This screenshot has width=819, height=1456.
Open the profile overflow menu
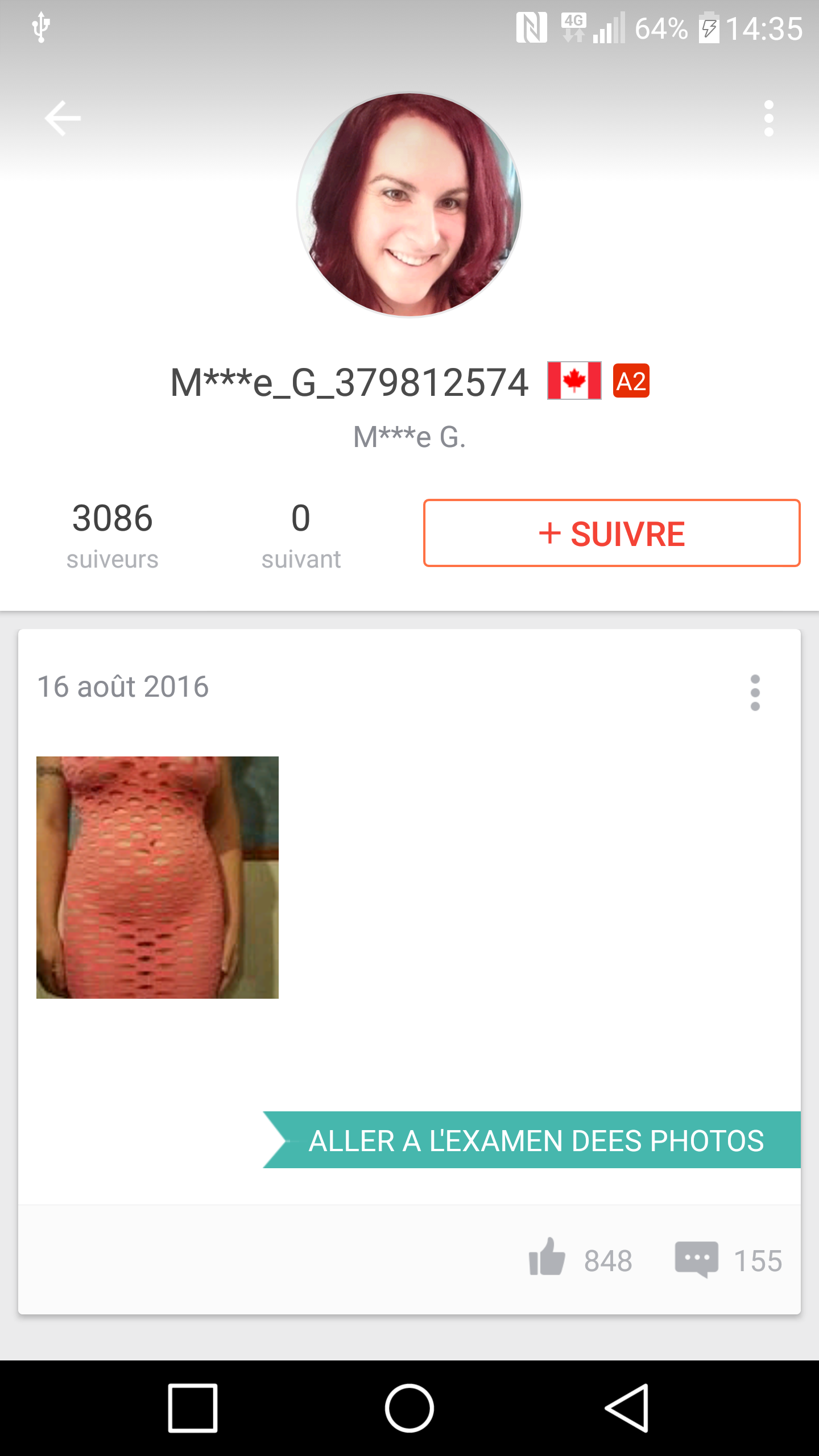click(x=768, y=118)
